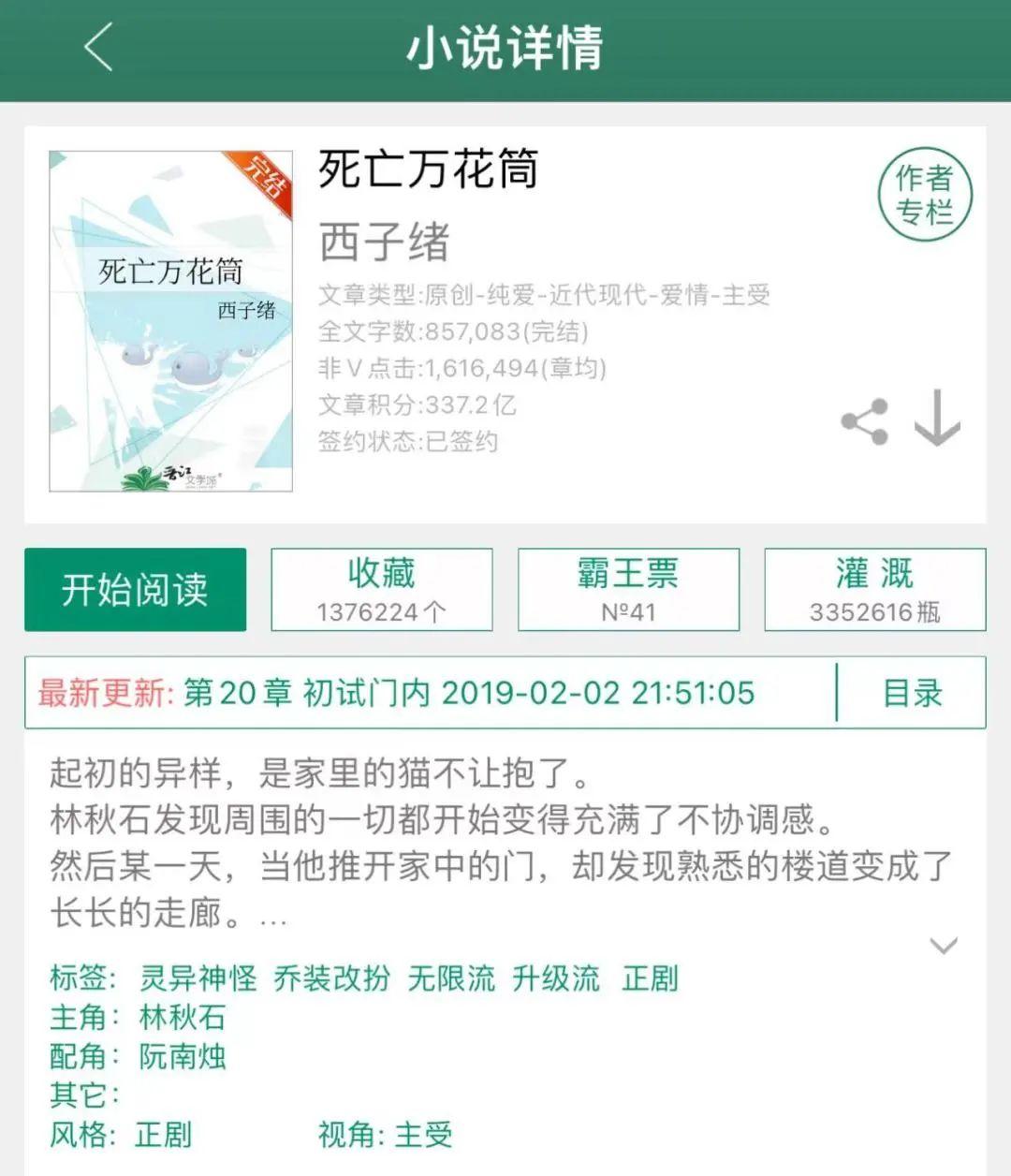Image resolution: width=1011 pixels, height=1176 pixels.
Task: Add the novel to 收藏
Action: [382, 590]
